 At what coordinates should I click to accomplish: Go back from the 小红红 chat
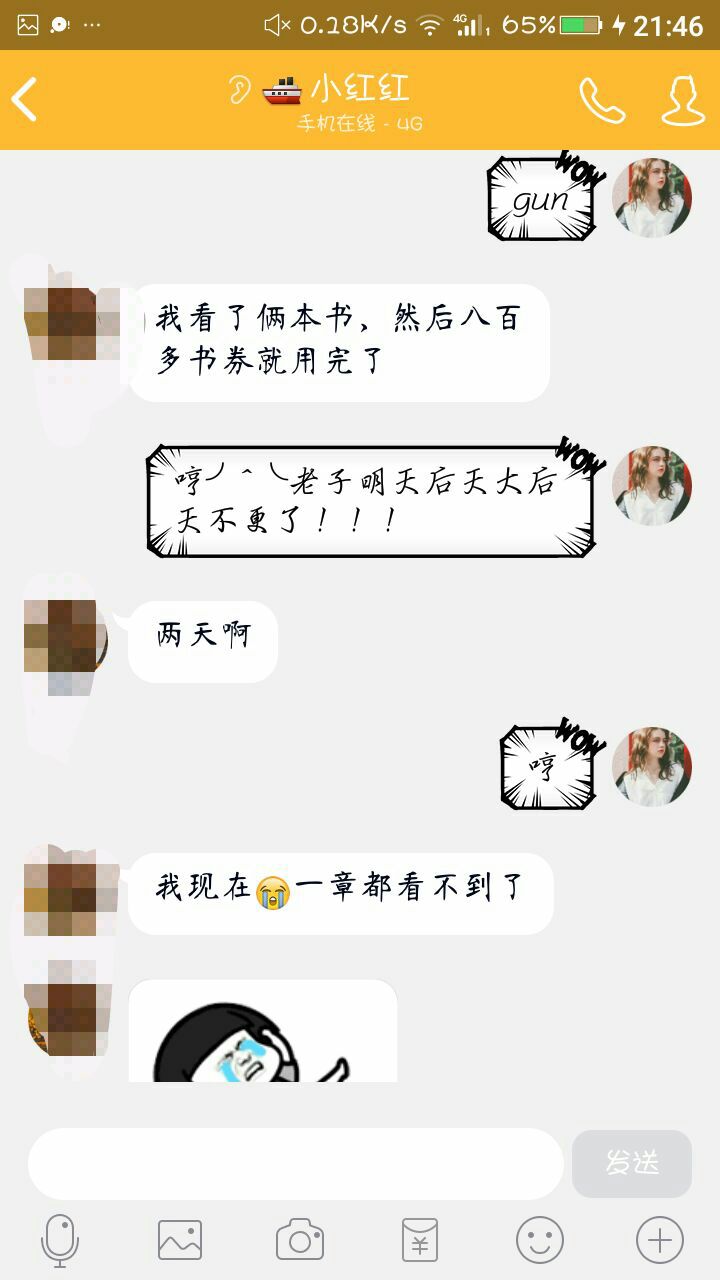click(26, 100)
